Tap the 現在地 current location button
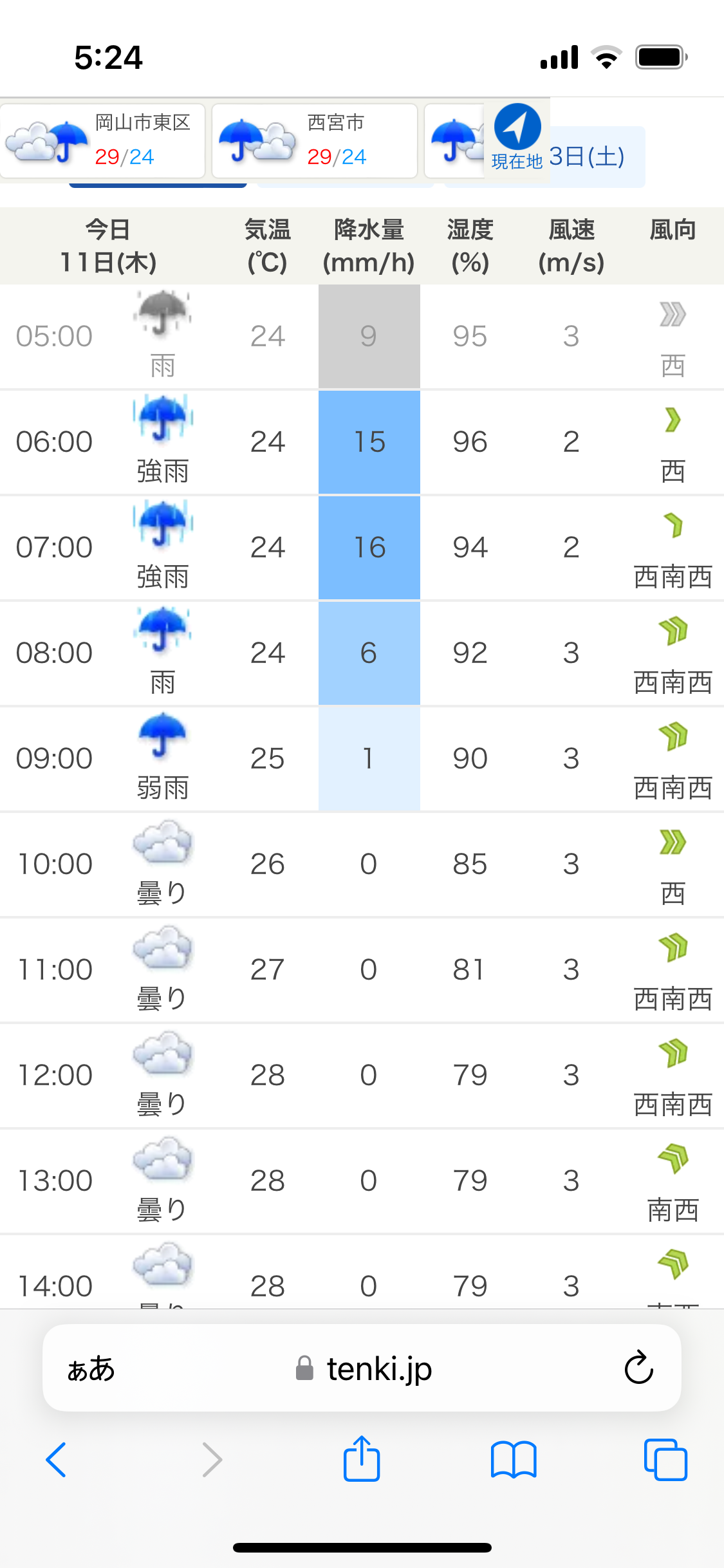 coord(517,138)
